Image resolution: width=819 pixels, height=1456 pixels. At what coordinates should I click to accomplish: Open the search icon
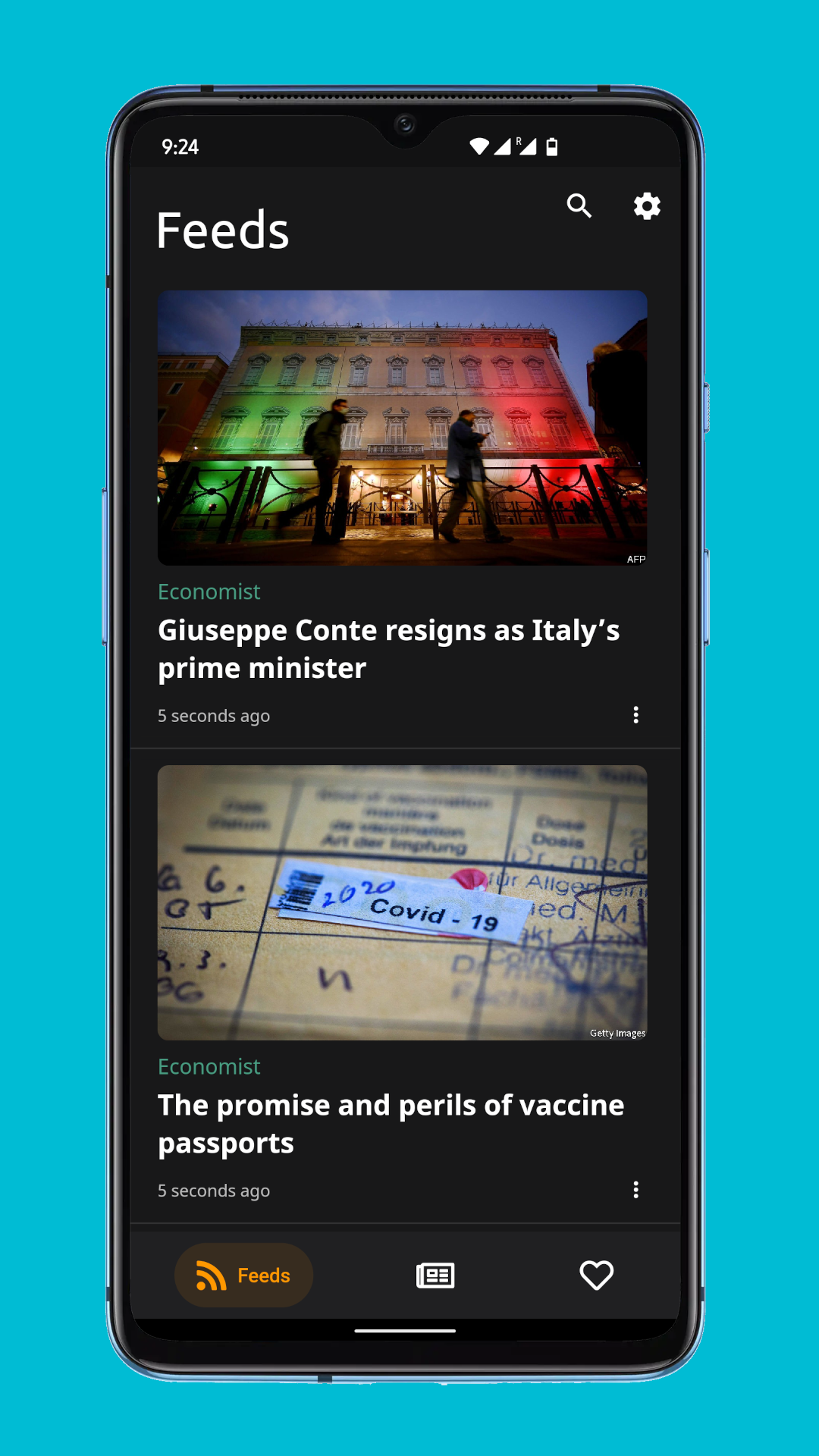[579, 206]
